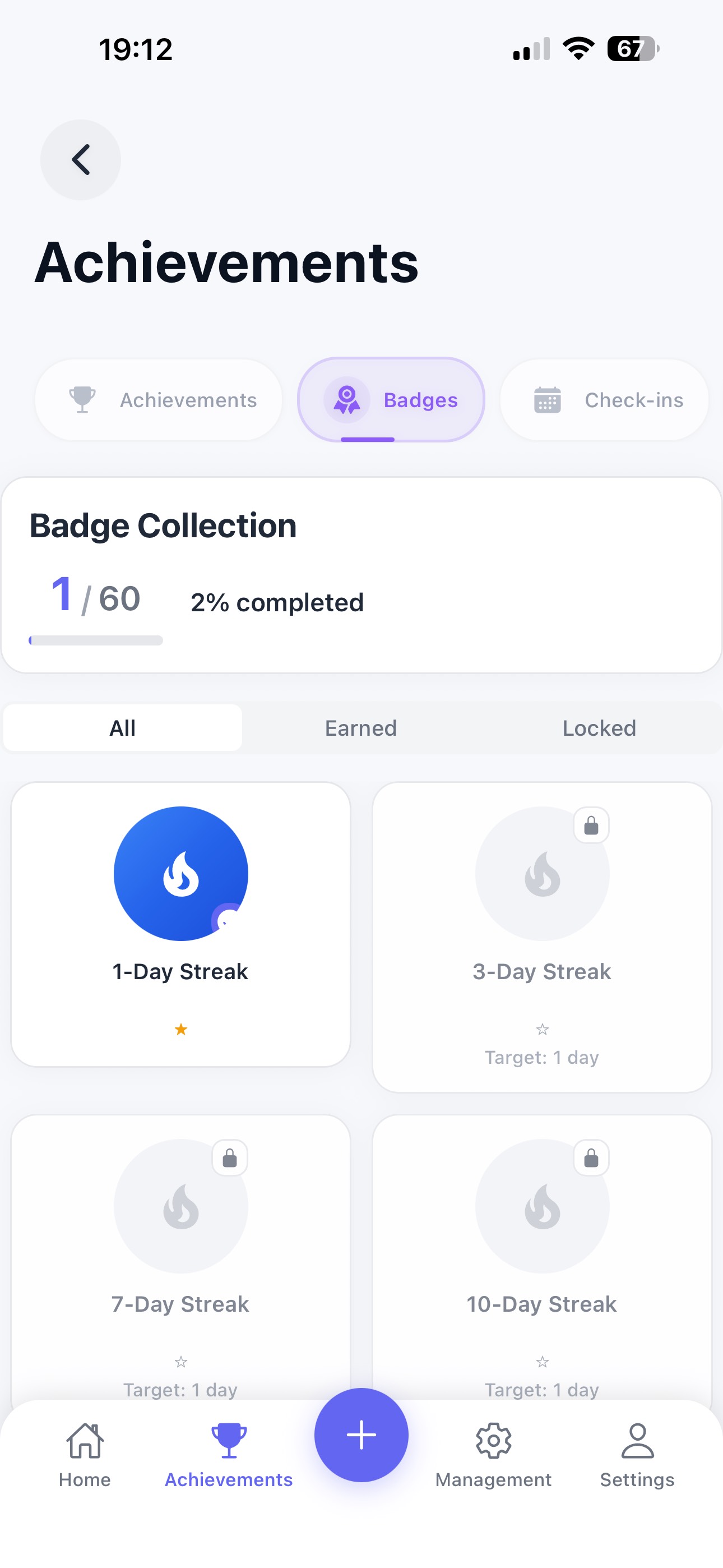Screen dimensions: 723x1568
Task: Click the Badge Collection progress bar
Action: coord(95,640)
